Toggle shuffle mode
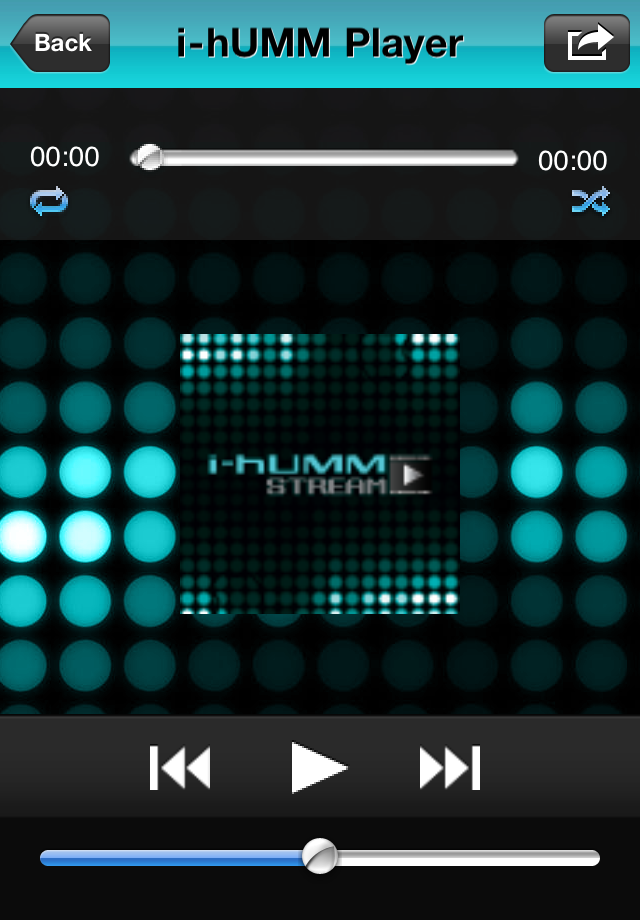Viewport: 640px width, 920px height. click(589, 202)
